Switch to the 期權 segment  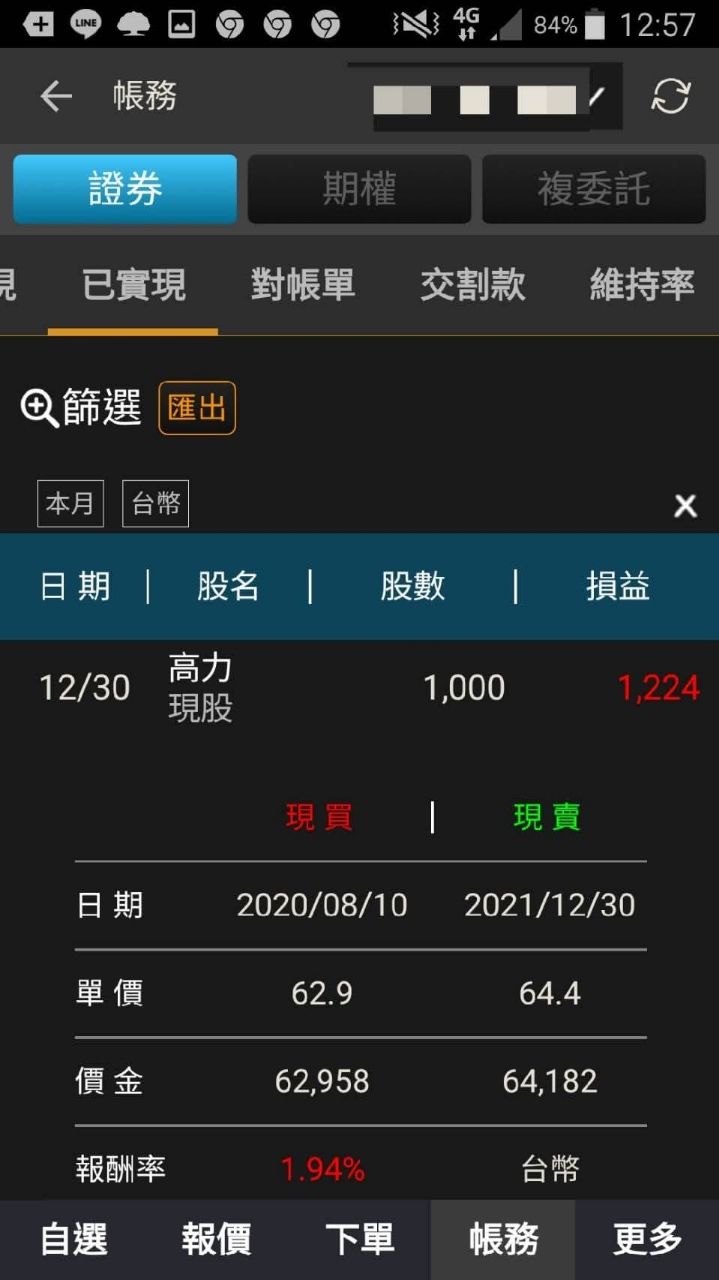point(359,189)
